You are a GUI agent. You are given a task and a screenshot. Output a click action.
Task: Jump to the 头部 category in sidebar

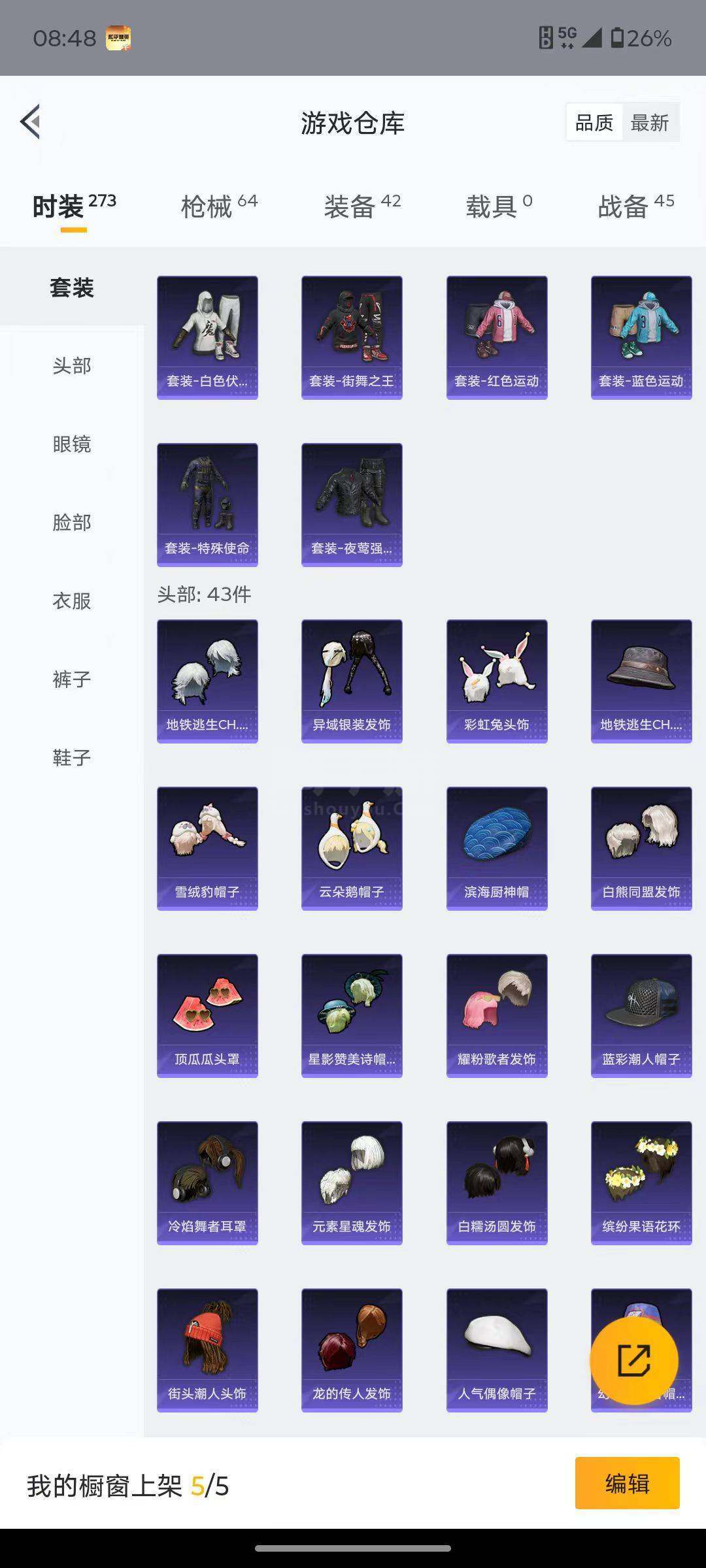(72, 366)
